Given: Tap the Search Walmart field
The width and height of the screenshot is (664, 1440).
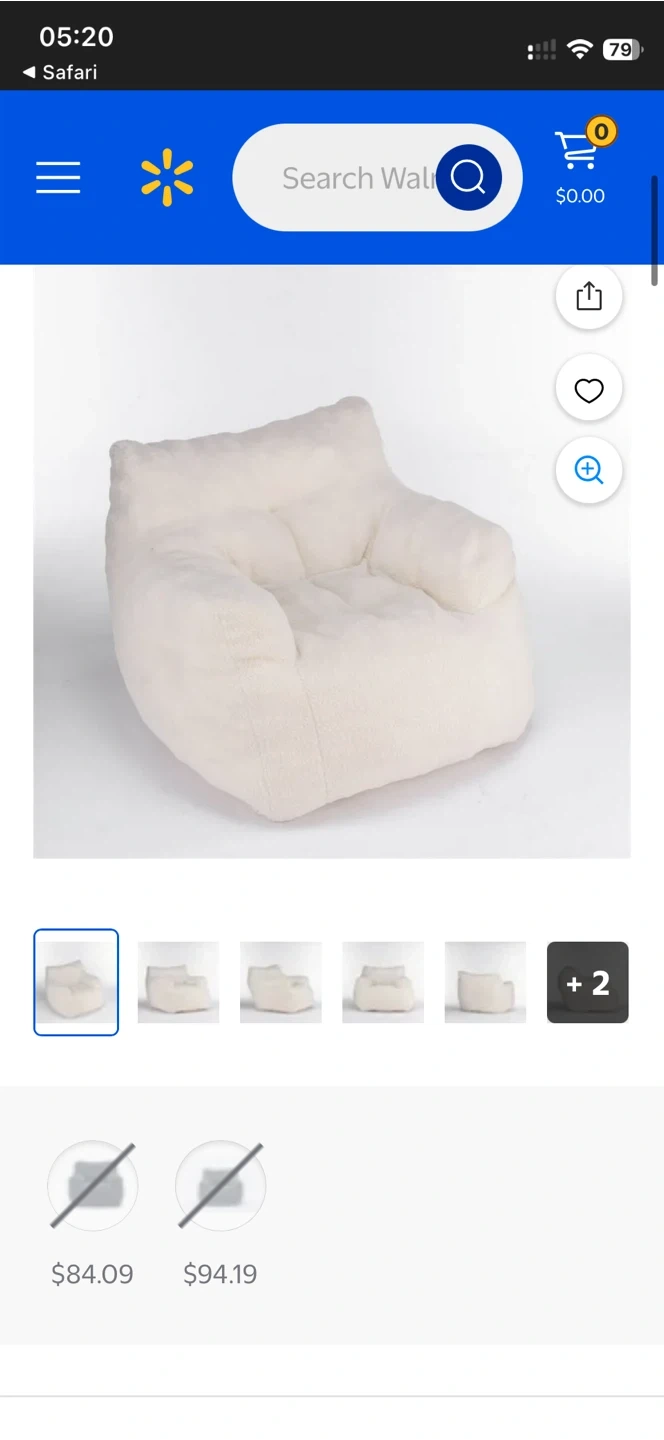Looking at the screenshot, I should [x=340, y=178].
